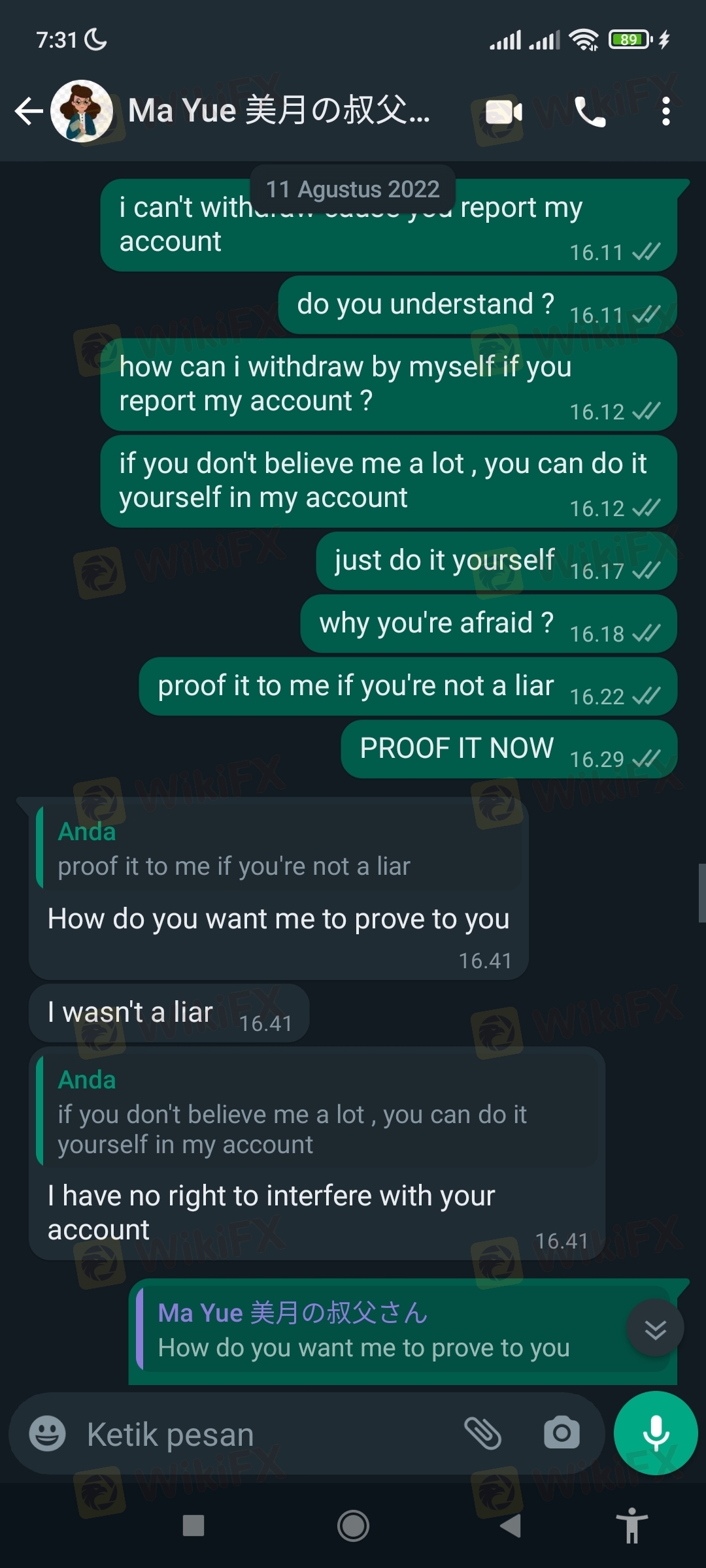
Task: Go back to the chat list
Action: point(29,111)
